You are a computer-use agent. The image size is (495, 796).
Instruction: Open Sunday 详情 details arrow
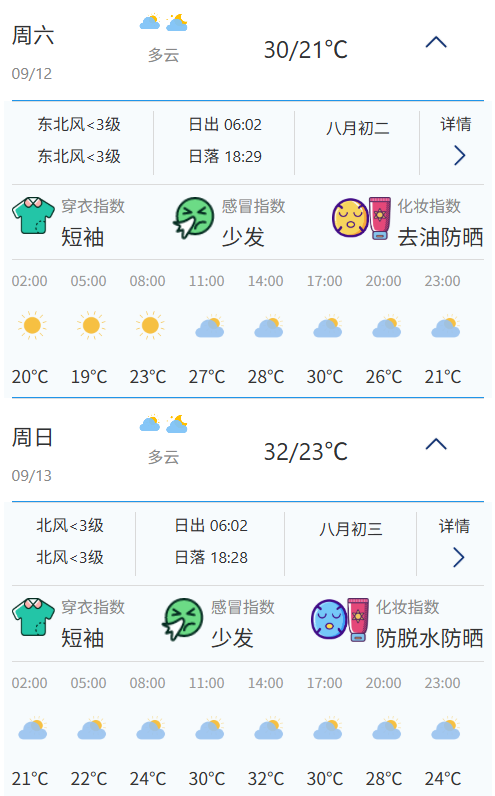point(458,557)
